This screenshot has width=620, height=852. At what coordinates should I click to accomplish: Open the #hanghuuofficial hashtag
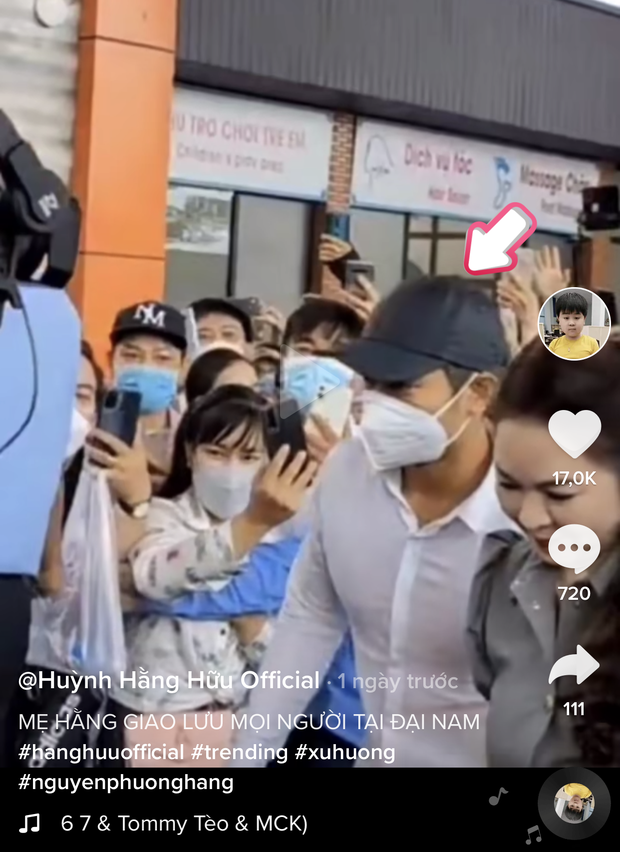100,752
